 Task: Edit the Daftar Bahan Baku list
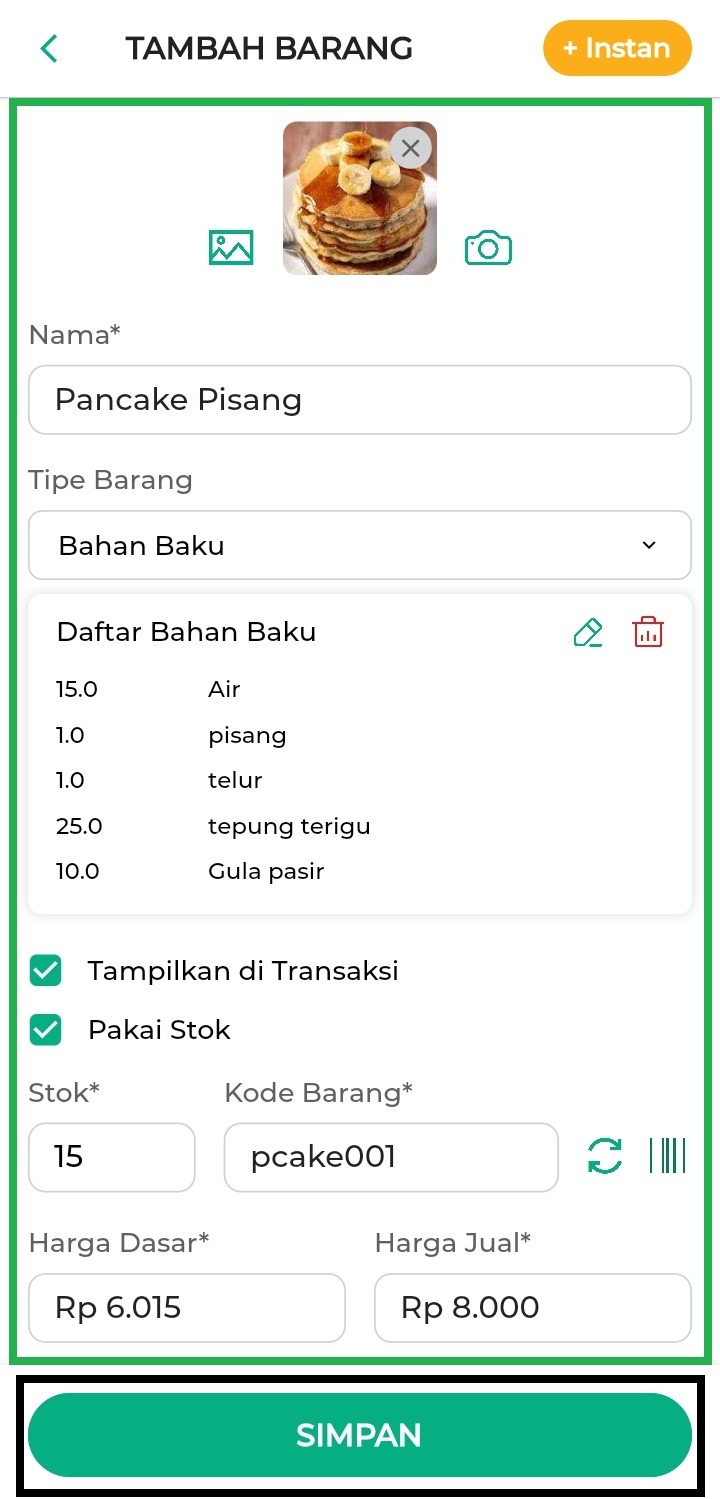[x=588, y=632]
